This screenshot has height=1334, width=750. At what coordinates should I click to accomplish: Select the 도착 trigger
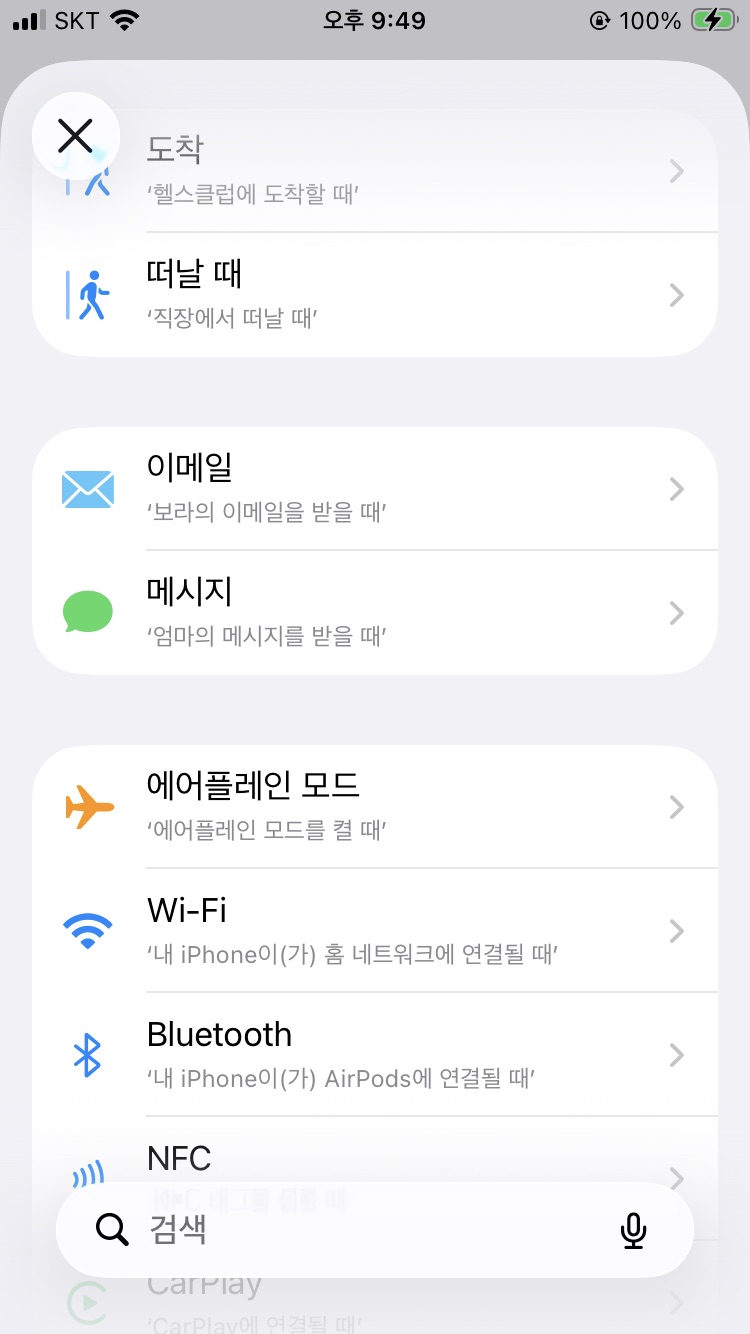pos(400,170)
